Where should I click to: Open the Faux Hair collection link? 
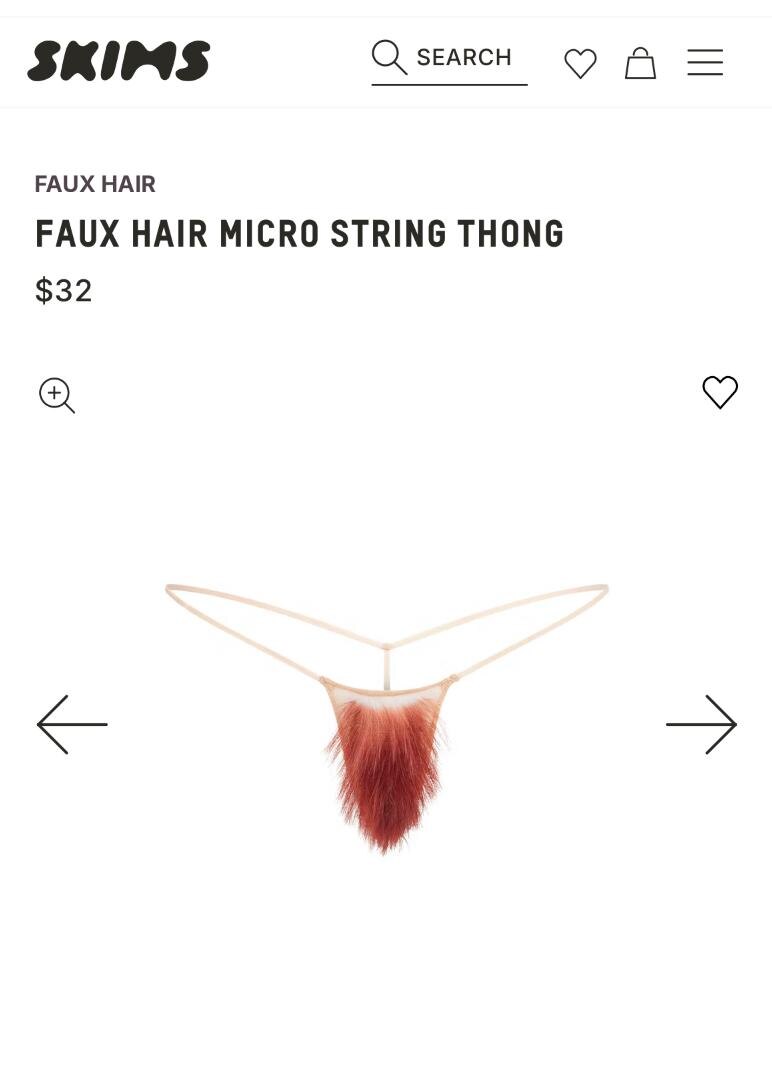[x=95, y=184]
